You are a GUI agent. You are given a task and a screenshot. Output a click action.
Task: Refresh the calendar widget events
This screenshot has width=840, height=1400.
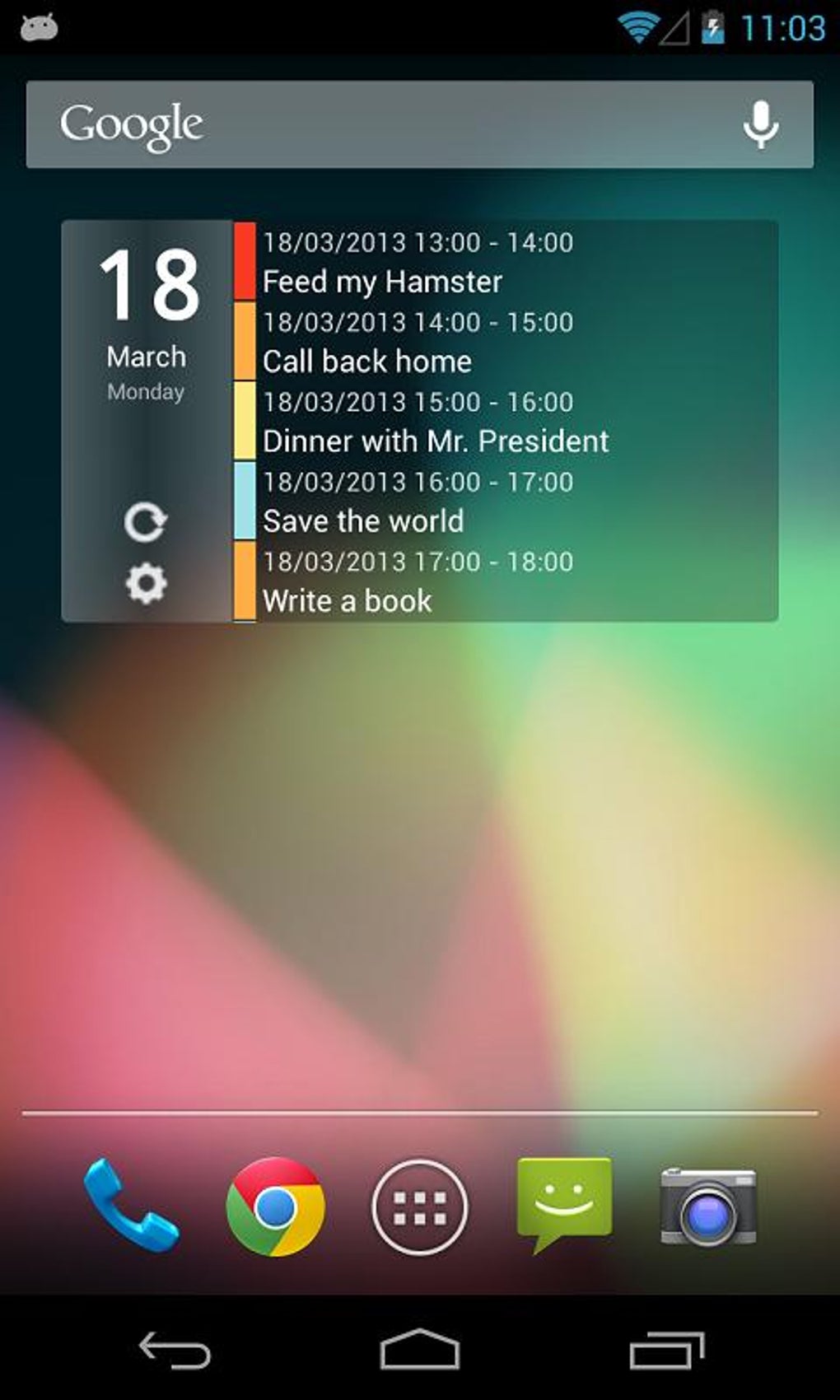click(x=147, y=520)
